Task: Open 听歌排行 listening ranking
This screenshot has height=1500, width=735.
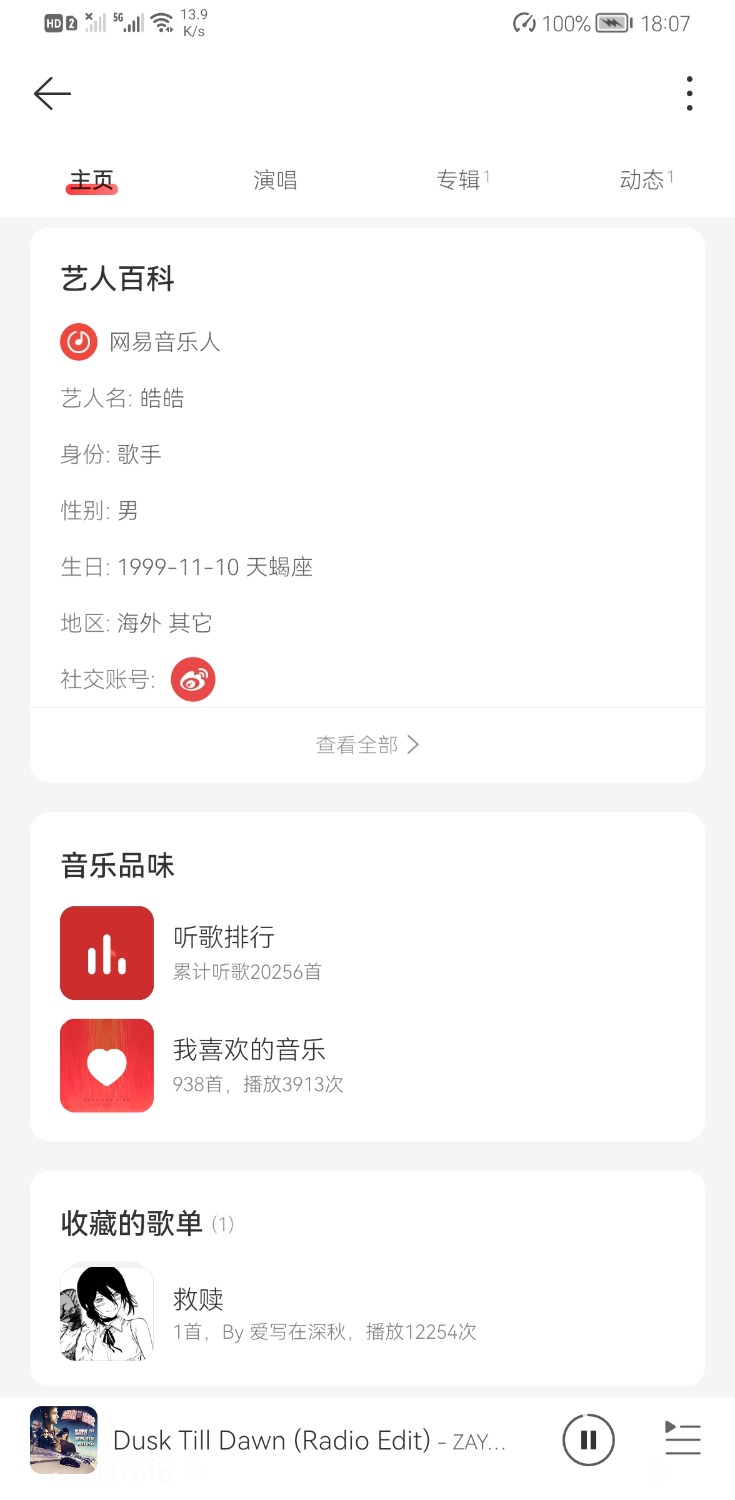Action: click(x=224, y=952)
